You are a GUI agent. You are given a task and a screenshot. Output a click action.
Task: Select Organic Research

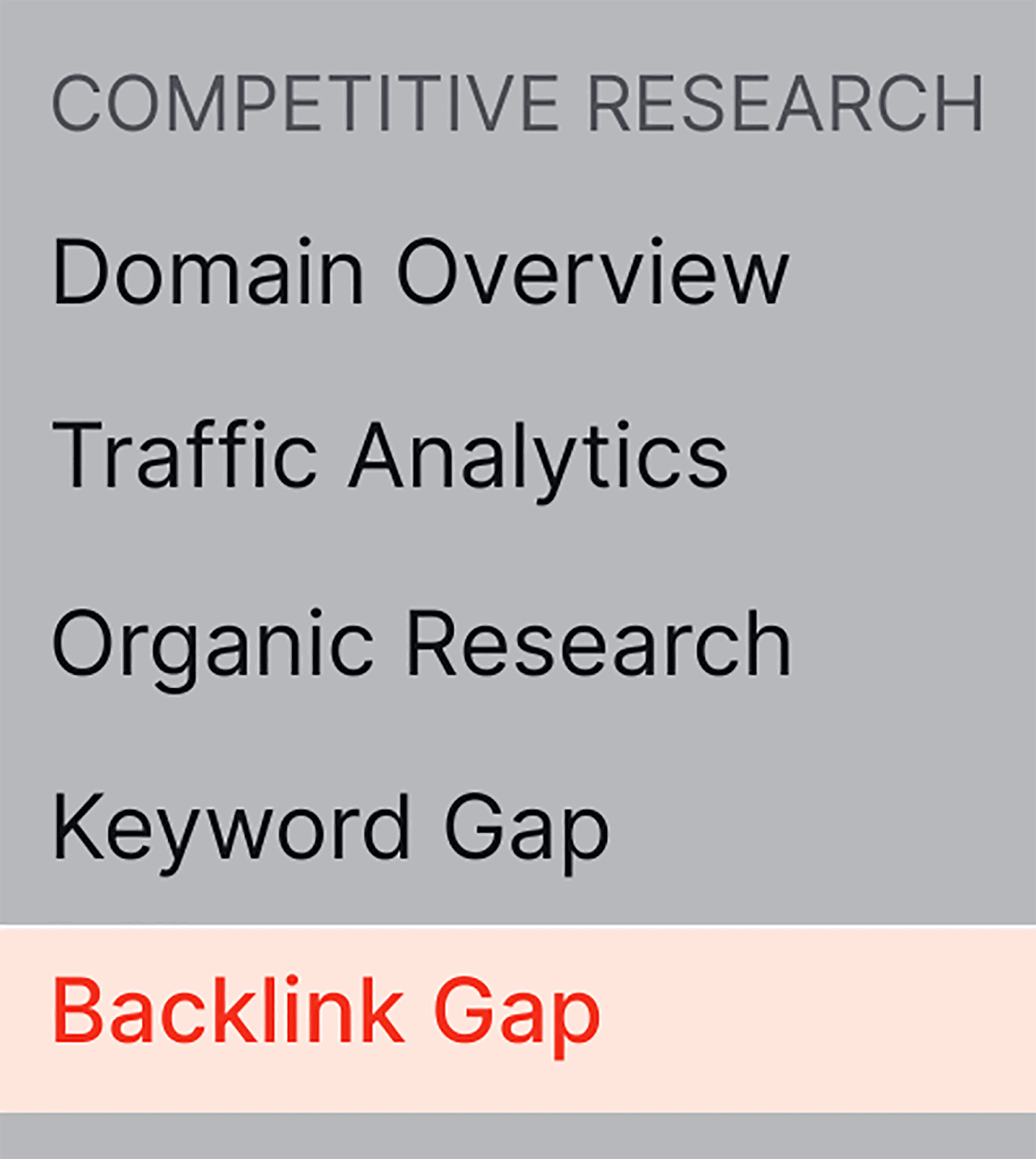pos(422,643)
